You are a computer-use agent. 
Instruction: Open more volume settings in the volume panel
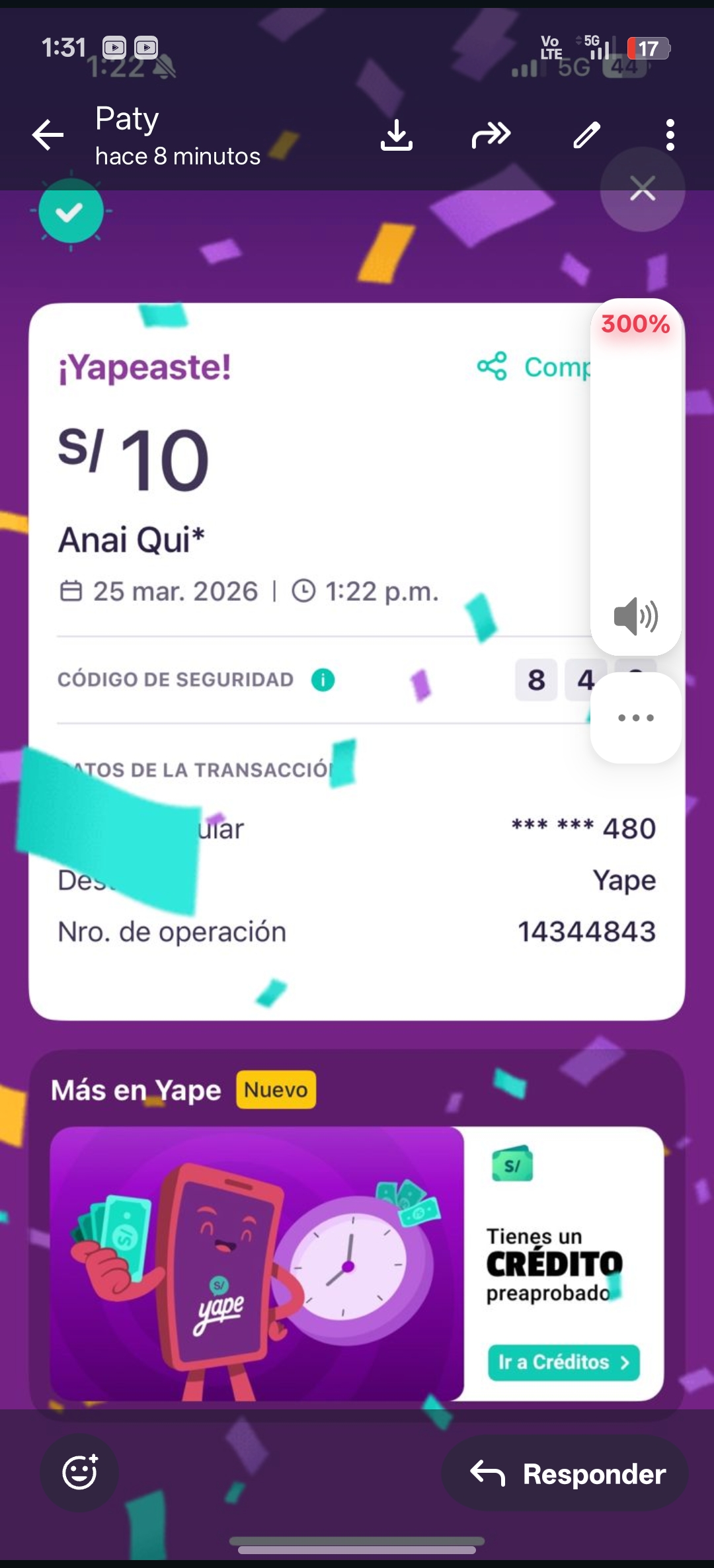[x=635, y=718]
